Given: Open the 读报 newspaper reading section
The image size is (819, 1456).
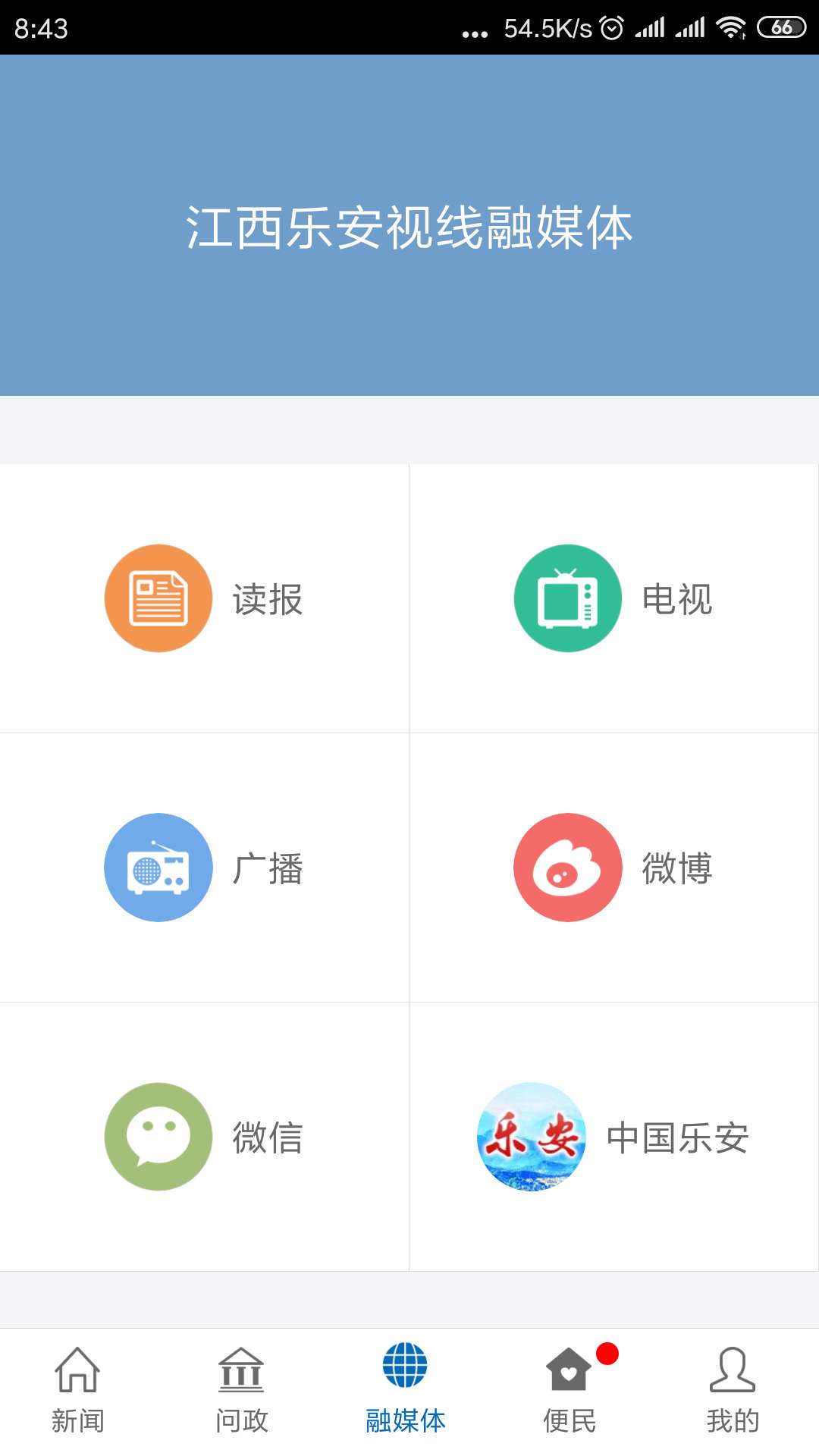Looking at the screenshot, I should coord(205,598).
